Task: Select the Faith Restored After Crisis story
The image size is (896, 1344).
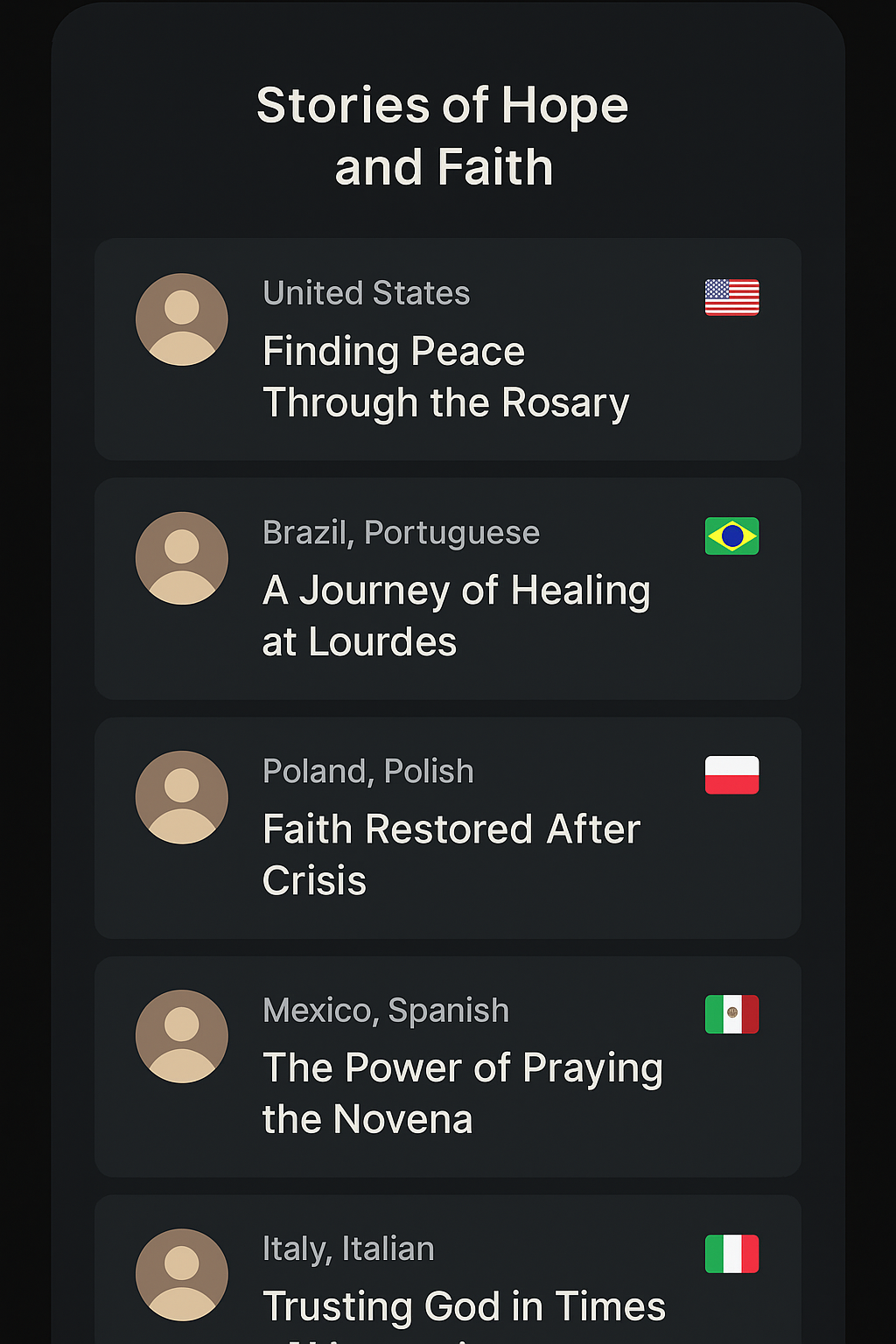Action: pyautogui.click(x=451, y=854)
